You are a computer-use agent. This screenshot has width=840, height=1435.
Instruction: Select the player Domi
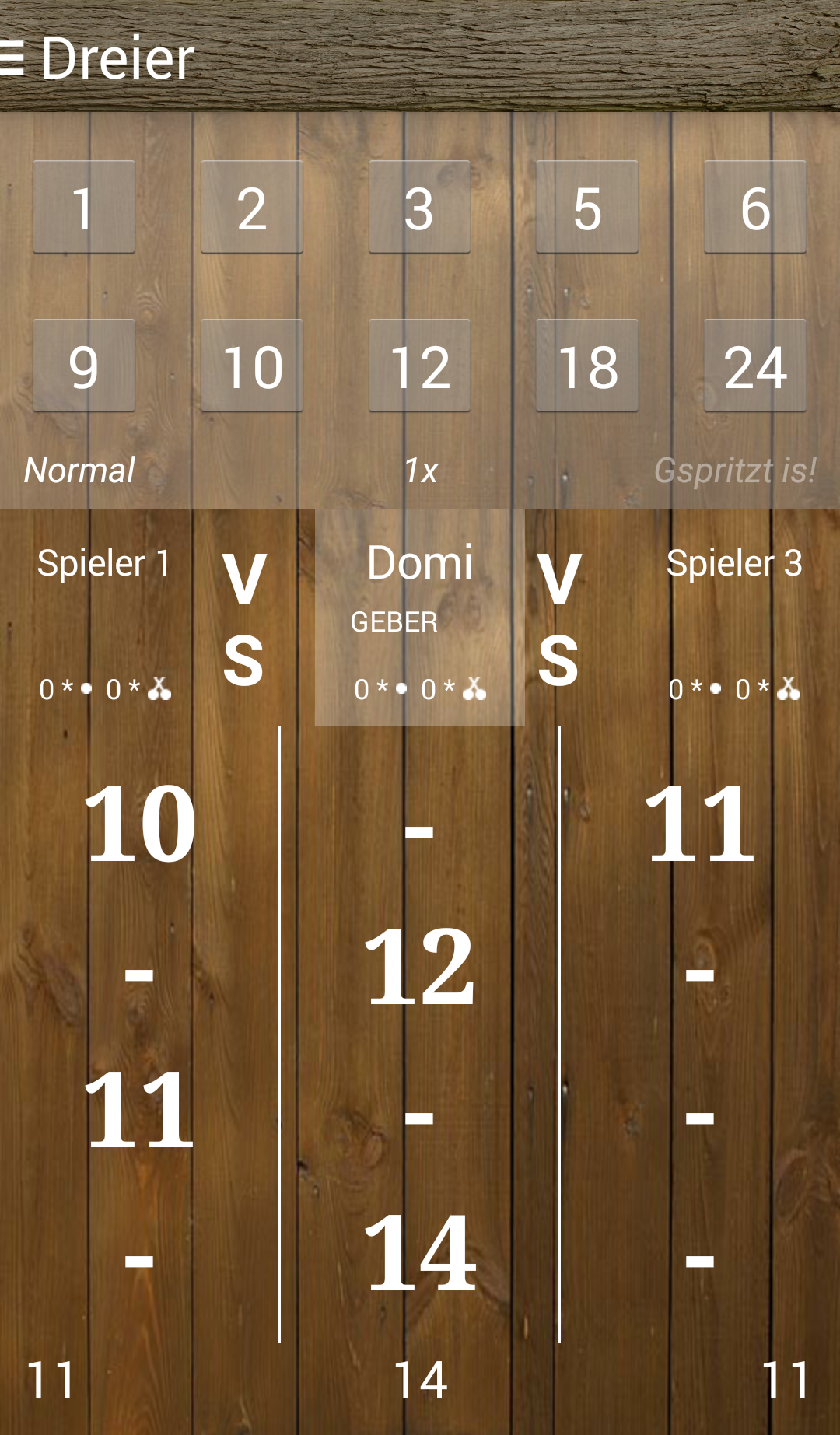coord(420,563)
